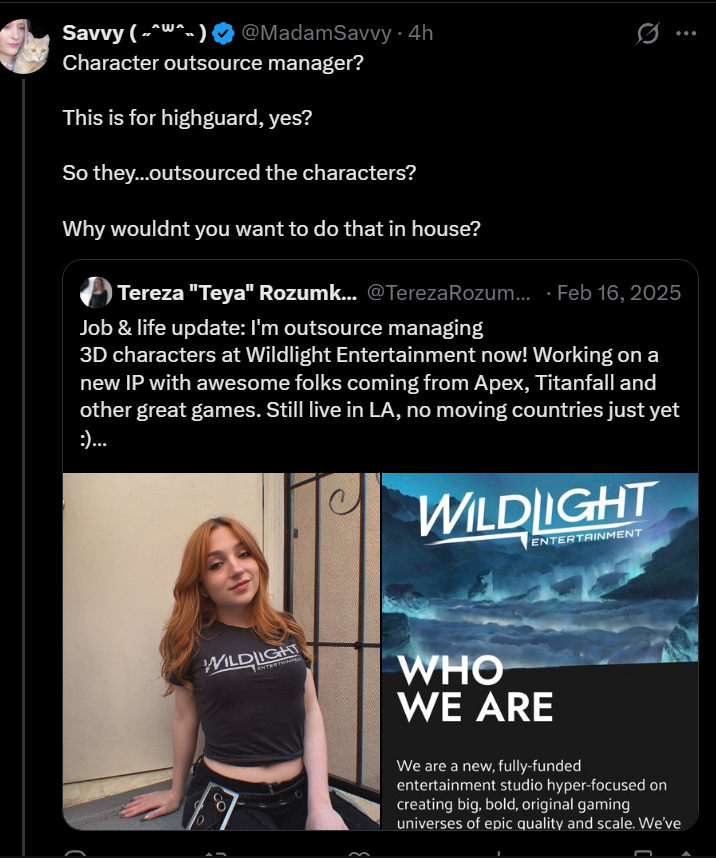Open the Grok icon on Savvy's post

pos(648,33)
